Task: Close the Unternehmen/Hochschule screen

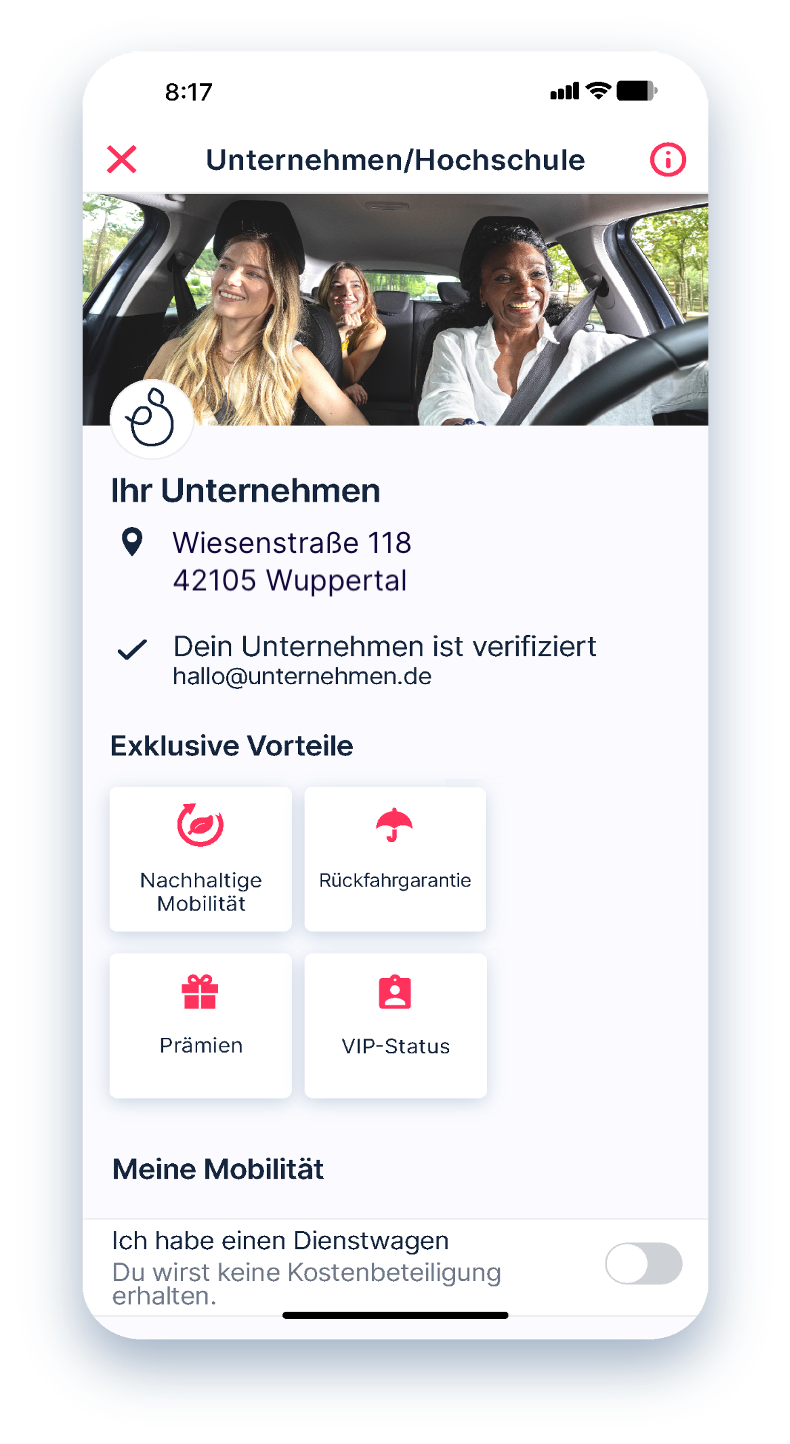Action: [x=122, y=159]
